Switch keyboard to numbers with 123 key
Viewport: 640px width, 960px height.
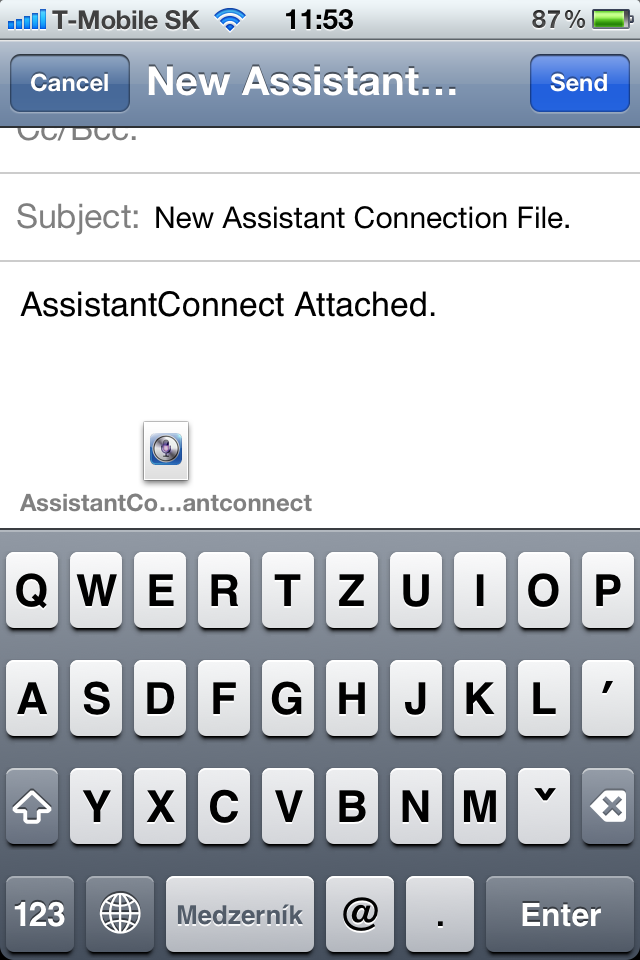pyautogui.click(x=40, y=914)
